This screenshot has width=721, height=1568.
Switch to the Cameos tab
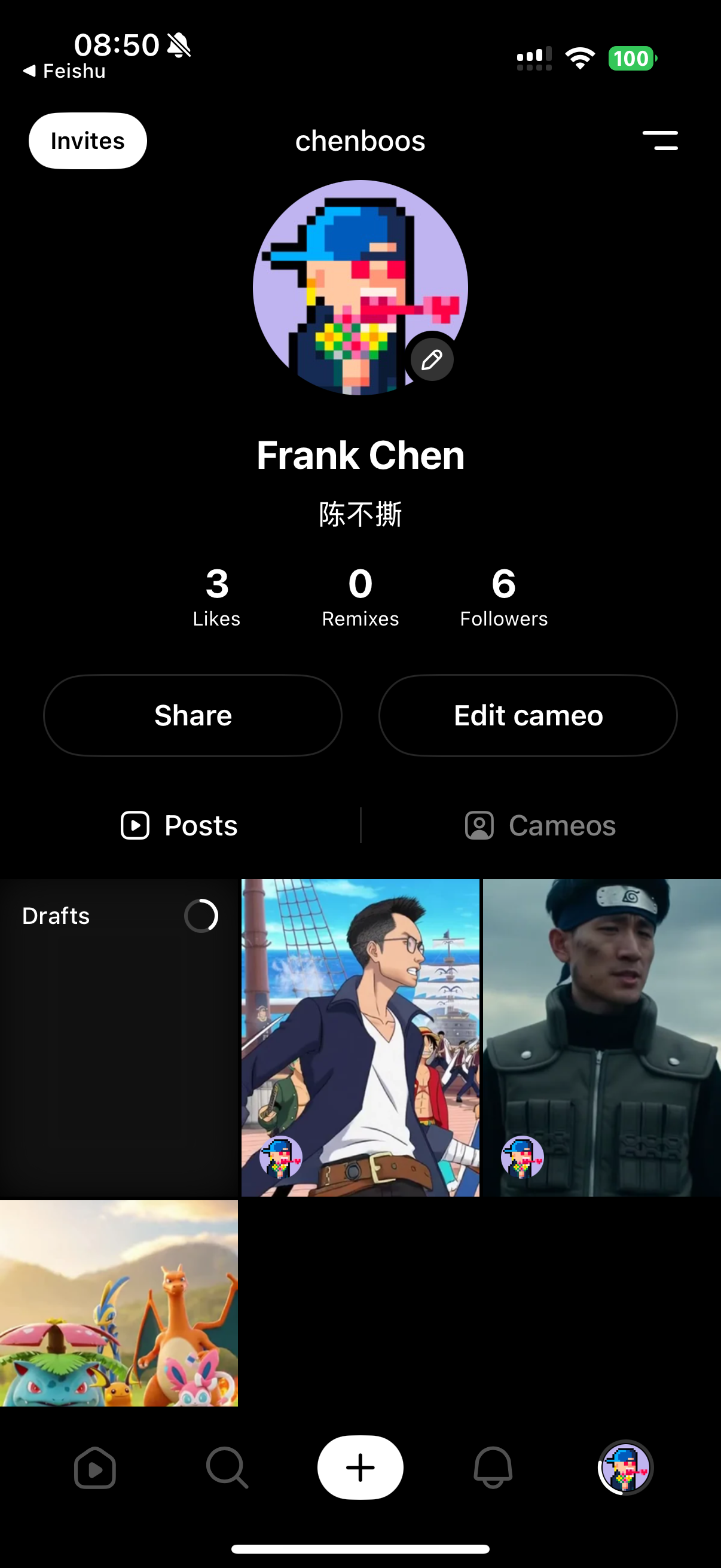pos(540,825)
